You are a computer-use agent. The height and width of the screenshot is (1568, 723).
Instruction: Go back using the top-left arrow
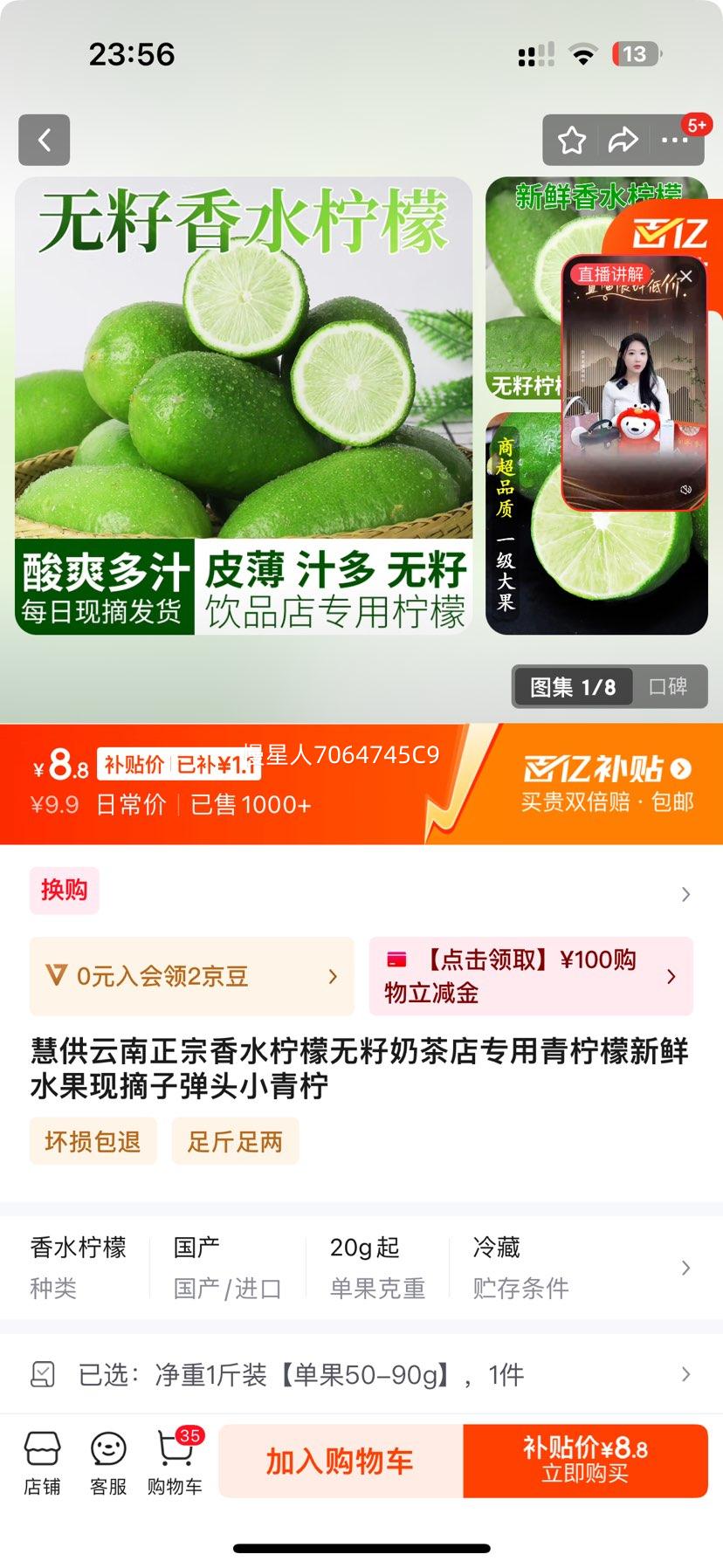(x=44, y=140)
